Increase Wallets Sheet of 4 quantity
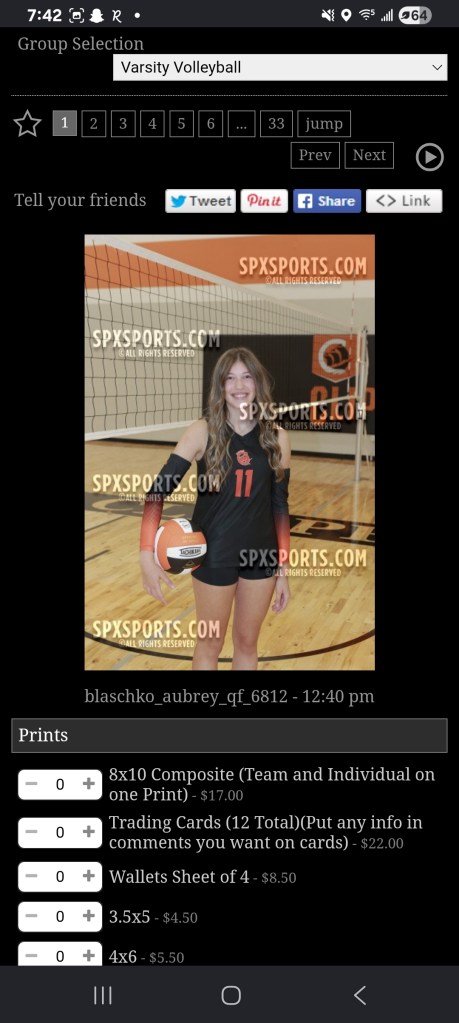Image resolution: width=459 pixels, height=1023 pixels. click(89, 876)
